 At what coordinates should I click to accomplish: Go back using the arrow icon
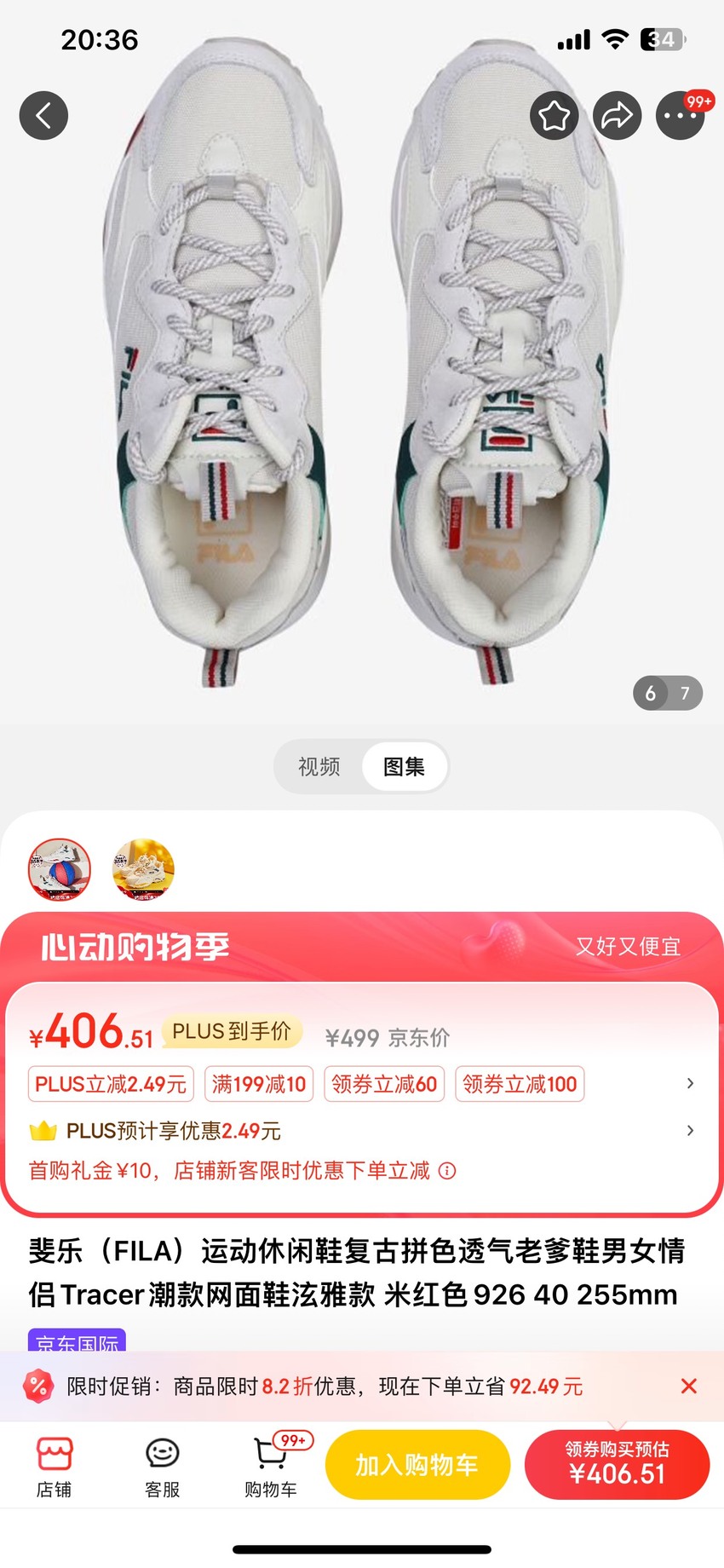tap(43, 115)
